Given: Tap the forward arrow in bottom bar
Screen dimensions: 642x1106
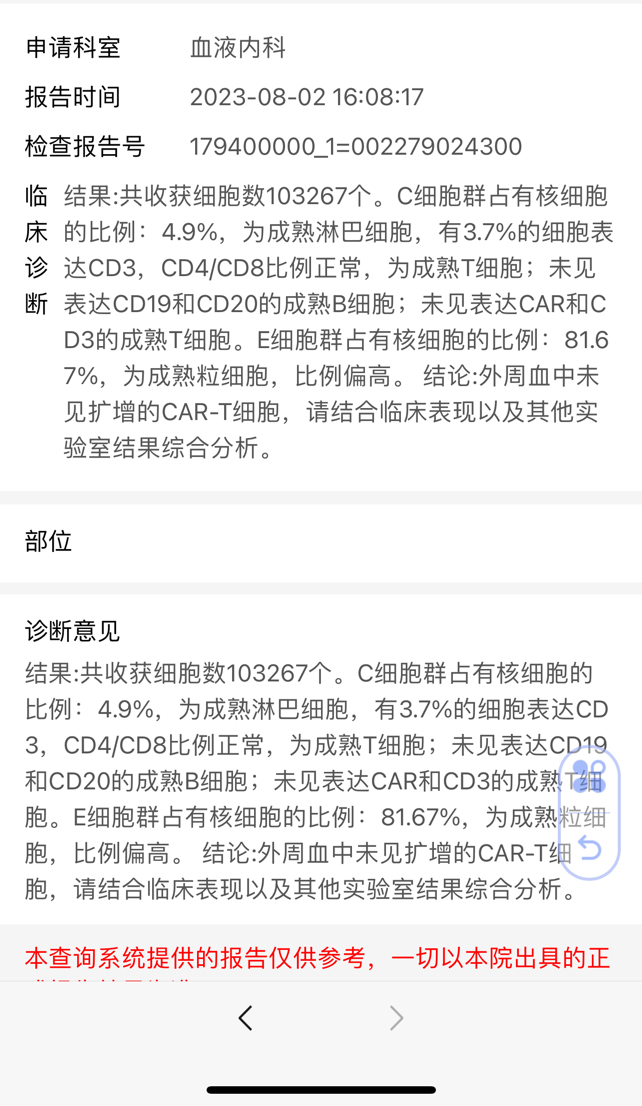Looking at the screenshot, I should click(397, 1018).
